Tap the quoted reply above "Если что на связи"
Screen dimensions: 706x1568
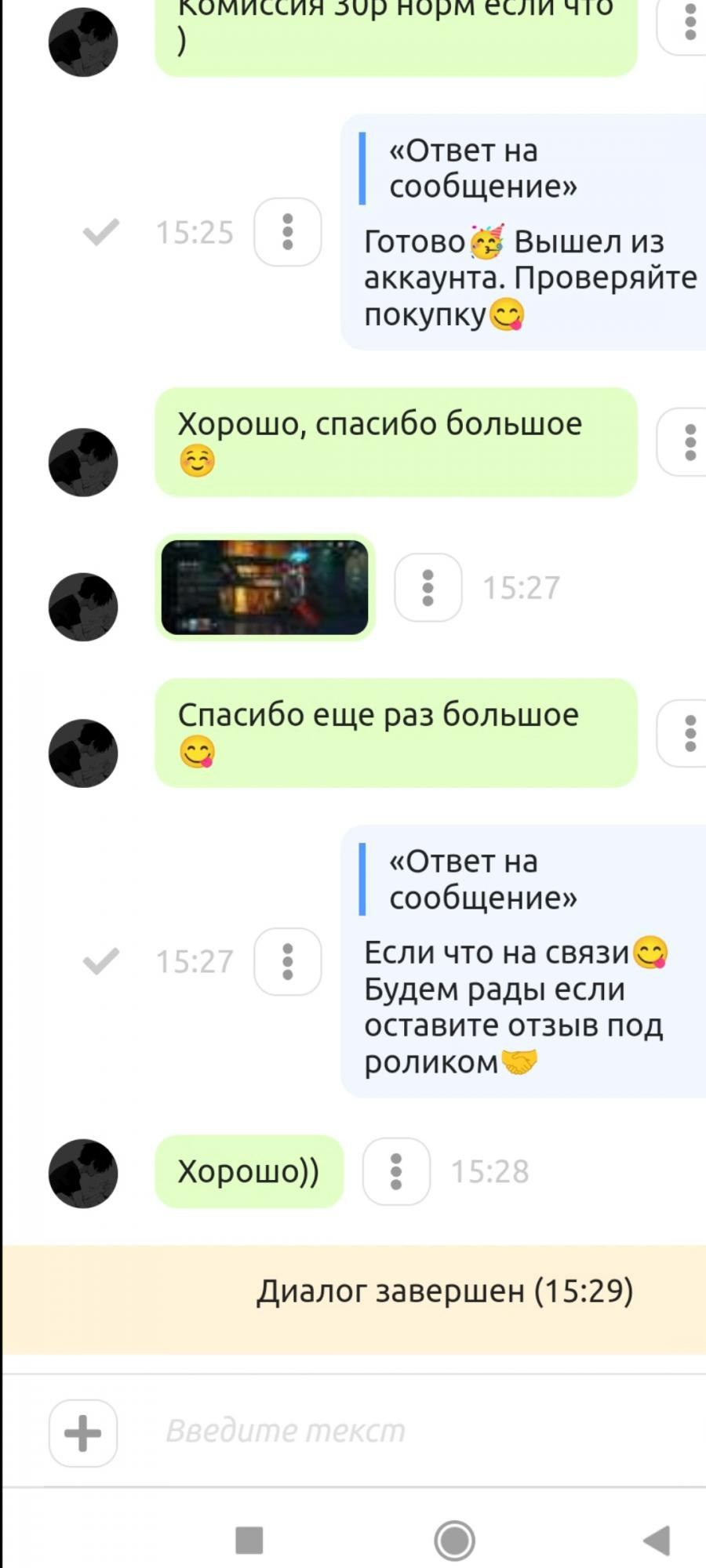482,880
